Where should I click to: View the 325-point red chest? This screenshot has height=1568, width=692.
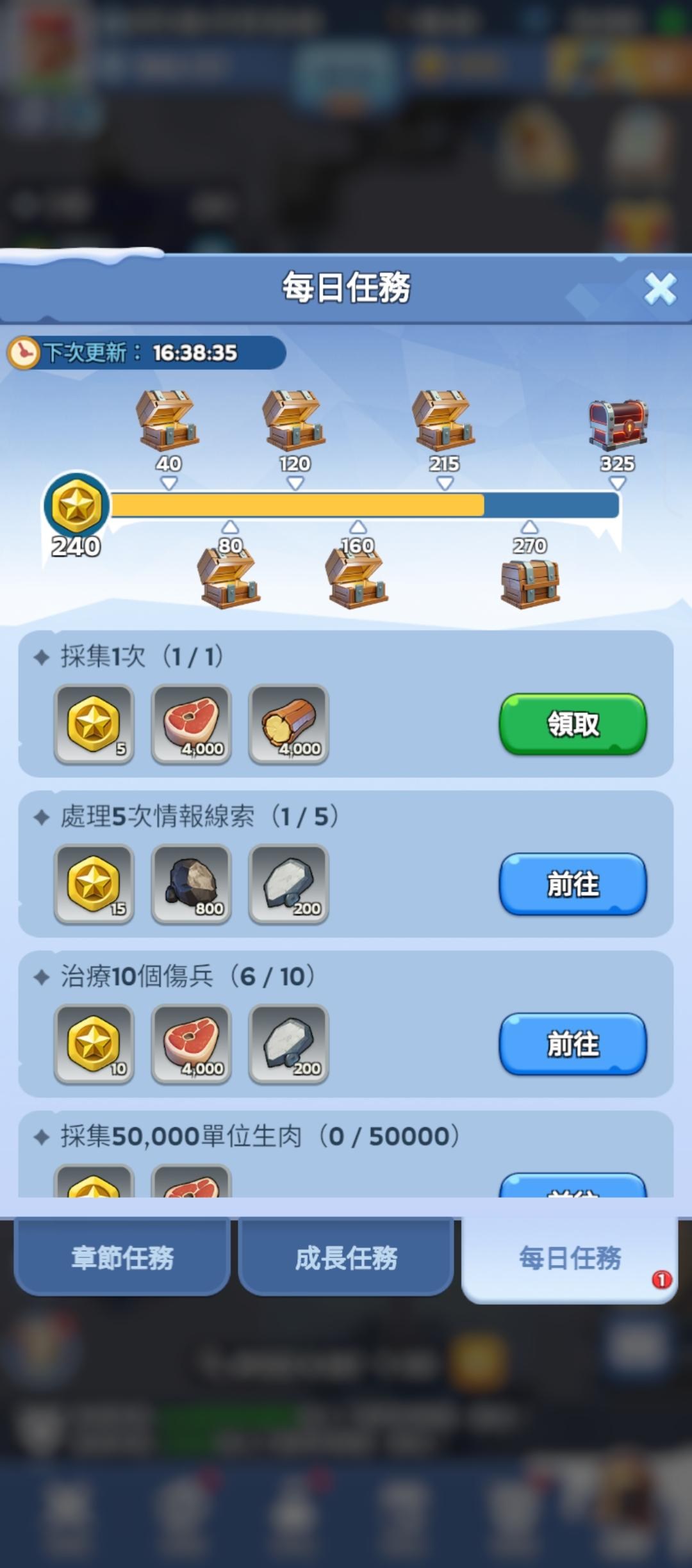tap(618, 424)
